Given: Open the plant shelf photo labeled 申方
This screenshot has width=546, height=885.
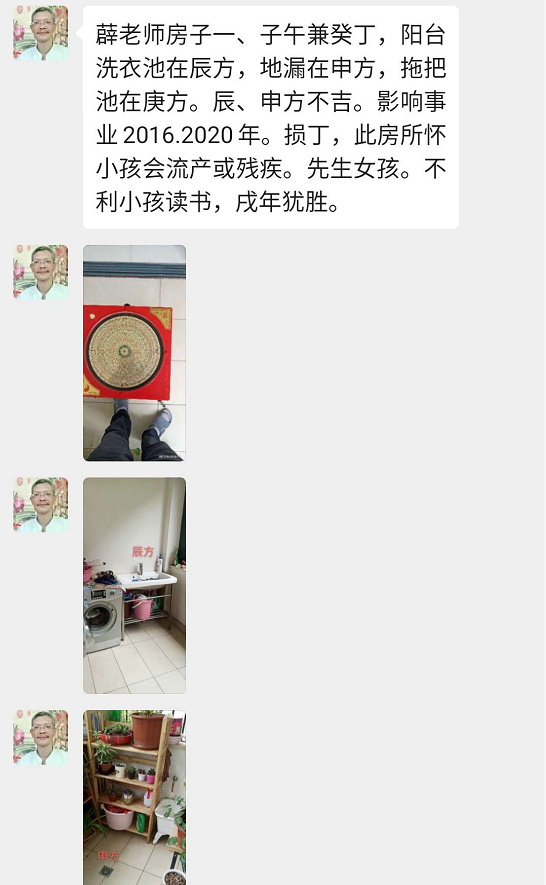Looking at the screenshot, I should tap(134, 798).
